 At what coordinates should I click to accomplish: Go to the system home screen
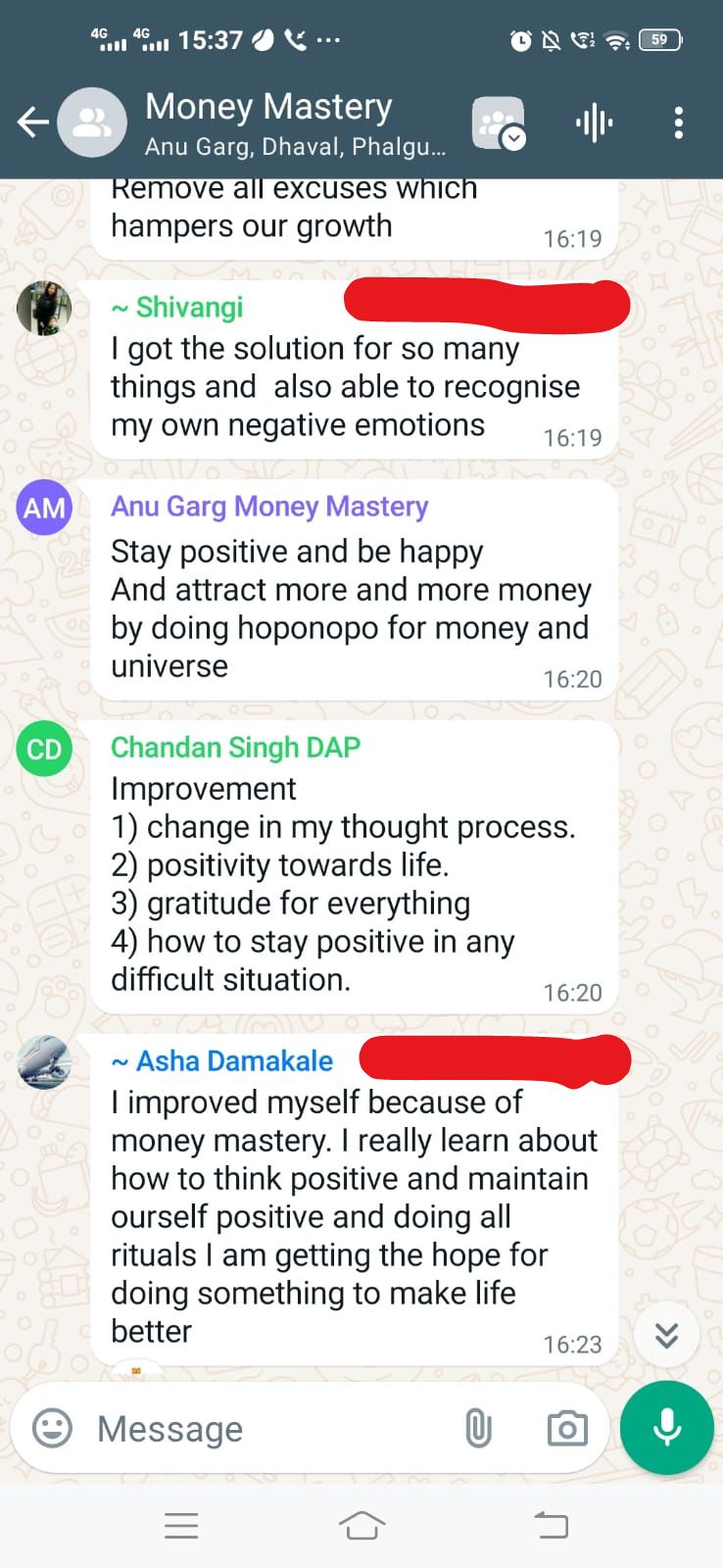tap(361, 1525)
